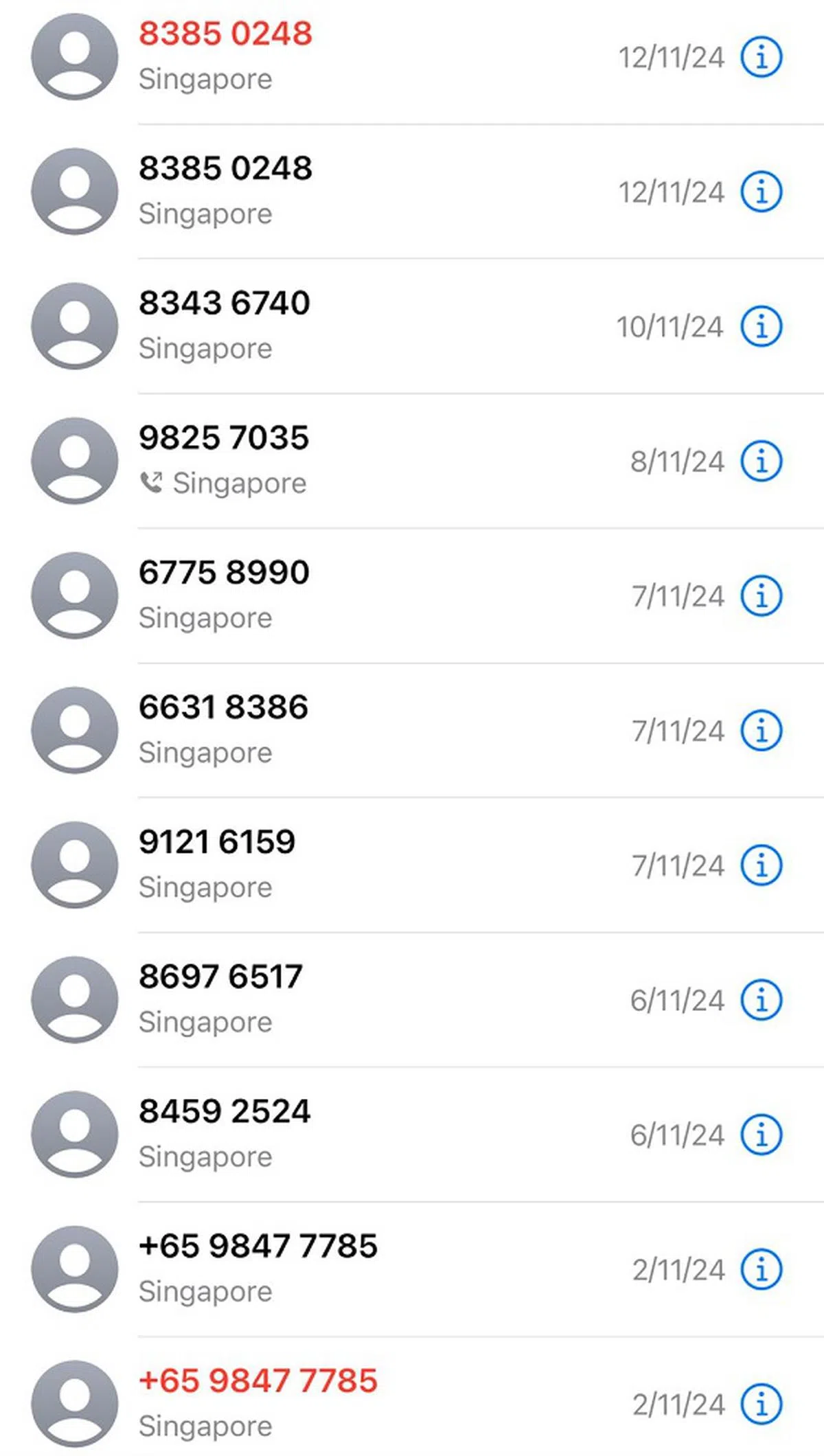This screenshot has width=824, height=1456.
Task: Call 6775 8990 by tapping its entry
Action: [x=343, y=595]
